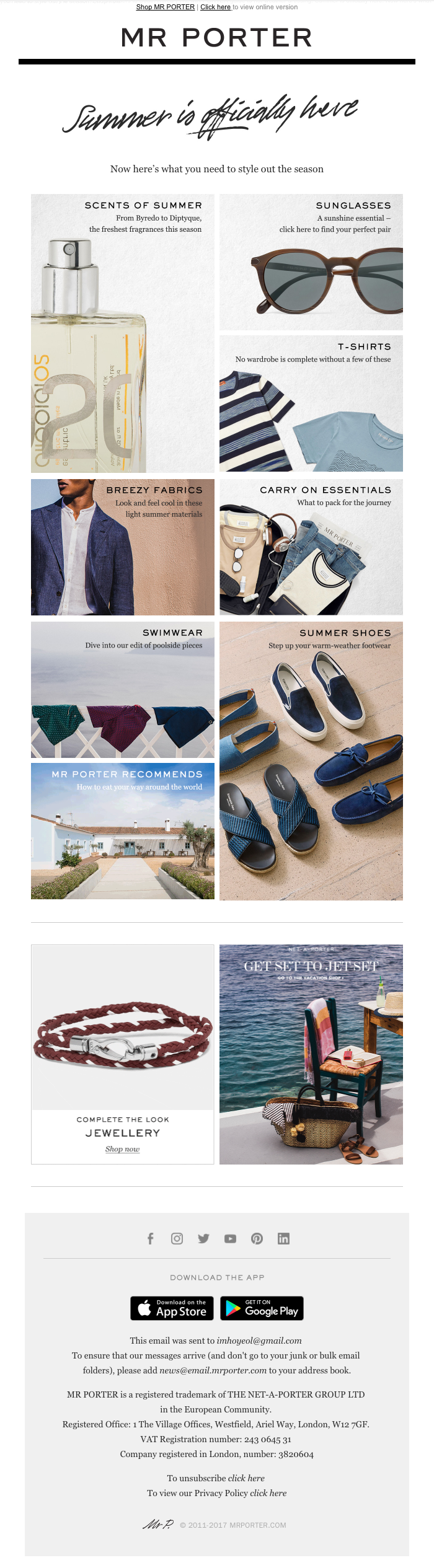Open Carry On Essentials tile
The height and width of the screenshot is (1568, 434).
click(311, 547)
